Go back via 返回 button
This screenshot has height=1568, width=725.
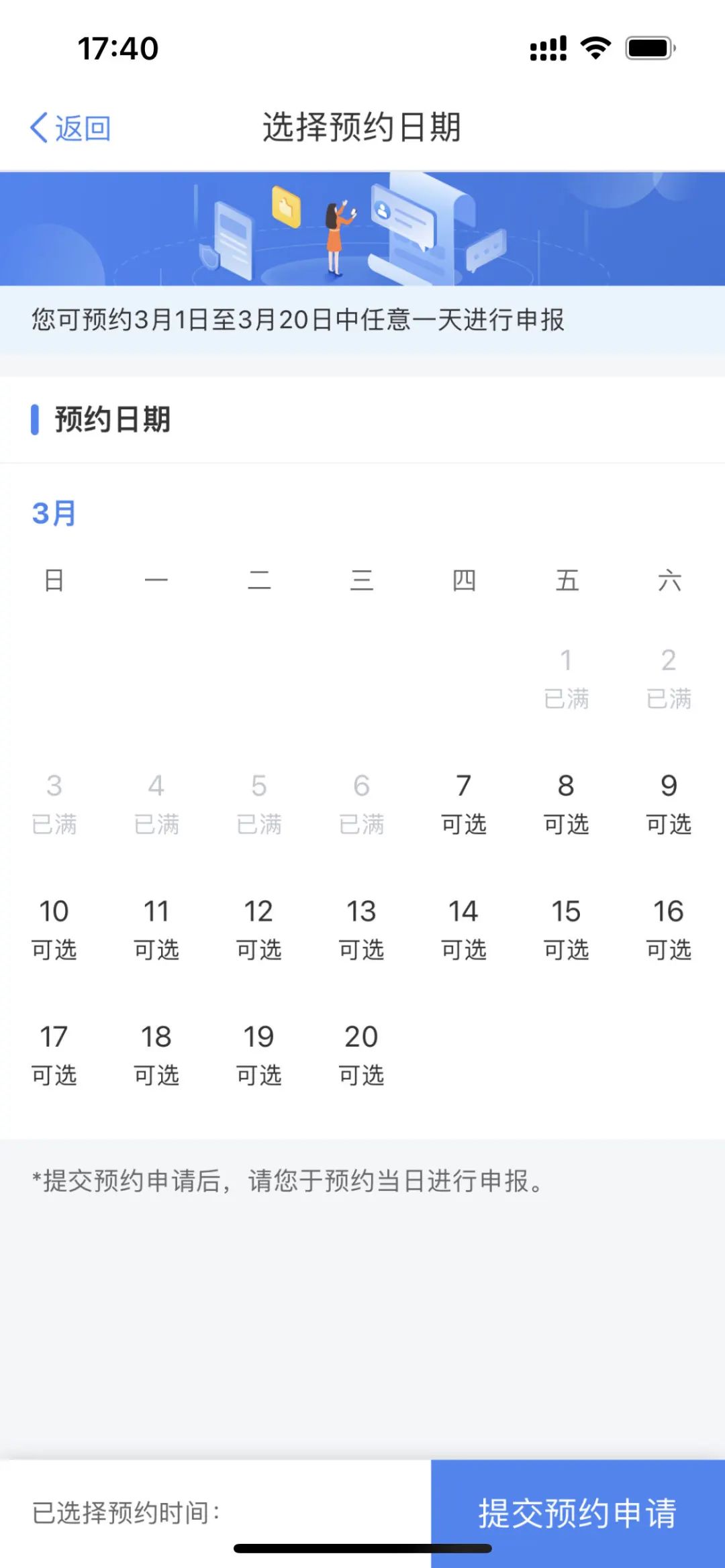point(70,127)
